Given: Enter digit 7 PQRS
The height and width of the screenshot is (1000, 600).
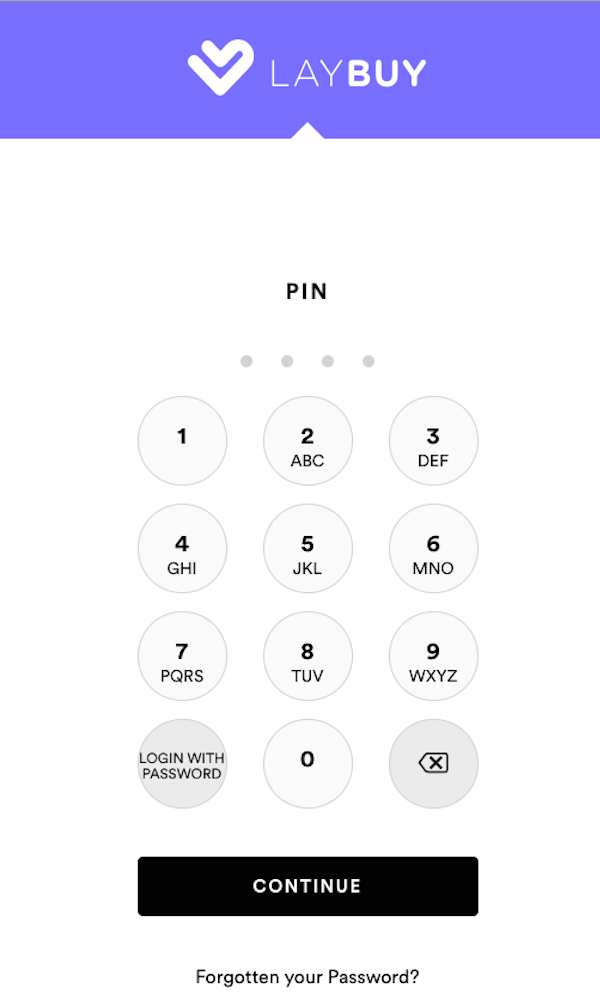Looking at the screenshot, I should tap(182, 656).
